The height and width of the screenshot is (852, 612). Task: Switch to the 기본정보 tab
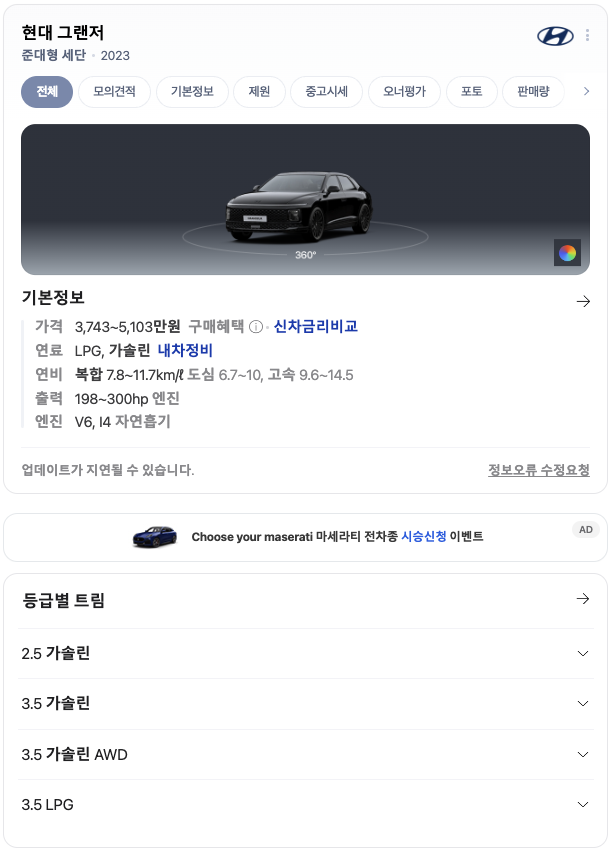pyautogui.click(x=192, y=92)
